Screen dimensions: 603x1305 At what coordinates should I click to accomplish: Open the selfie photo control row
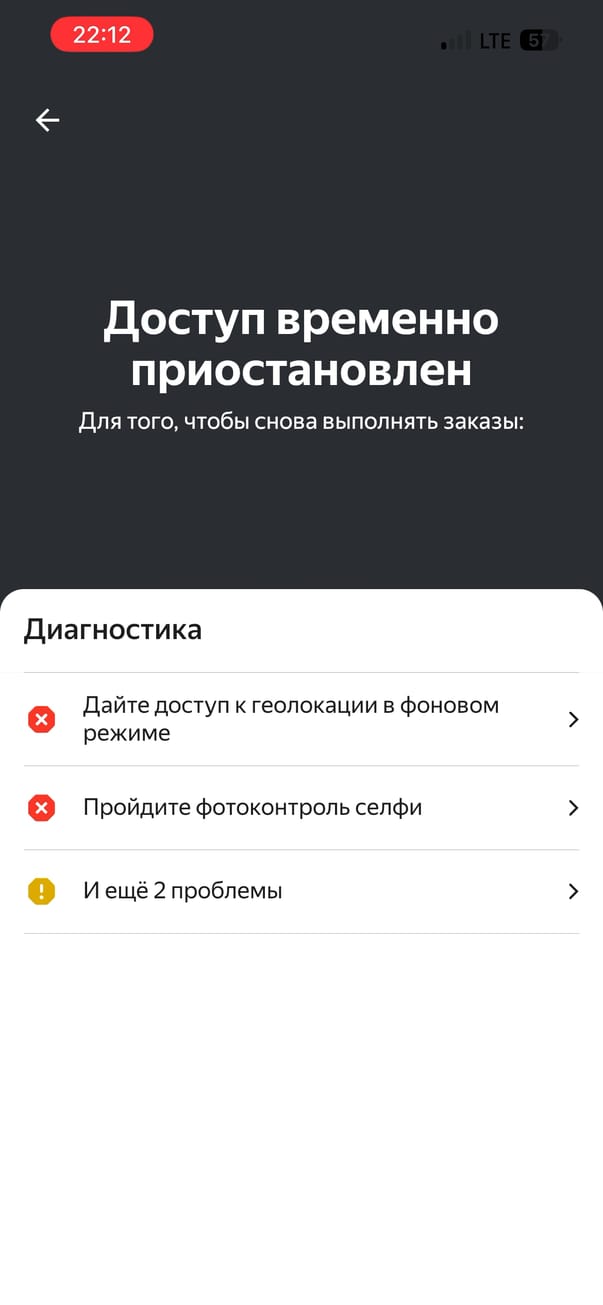(x=300, y=807)
